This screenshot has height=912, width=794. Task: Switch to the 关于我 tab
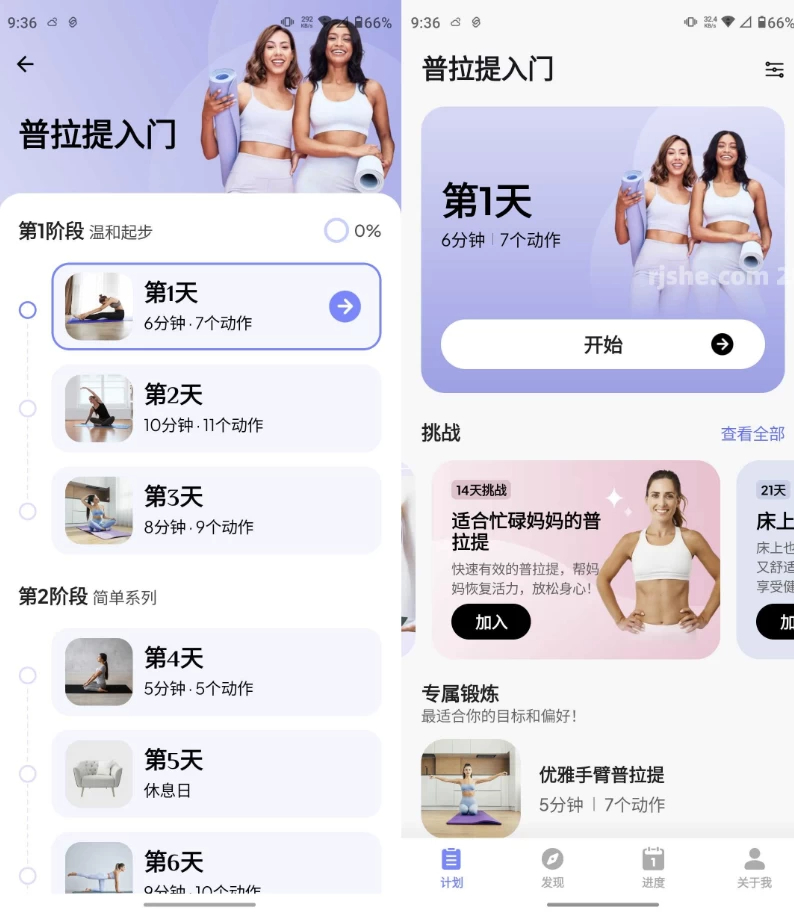point(754,868)
